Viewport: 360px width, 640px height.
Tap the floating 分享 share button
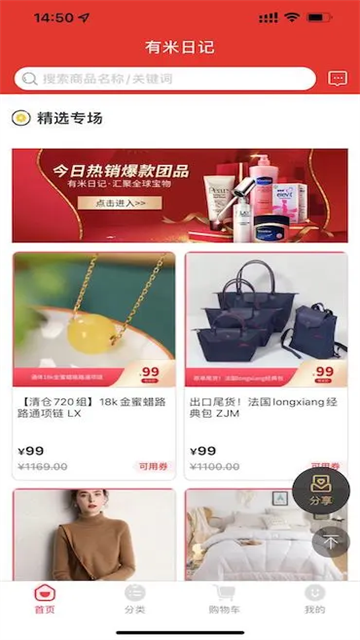(x=321, y=490)
